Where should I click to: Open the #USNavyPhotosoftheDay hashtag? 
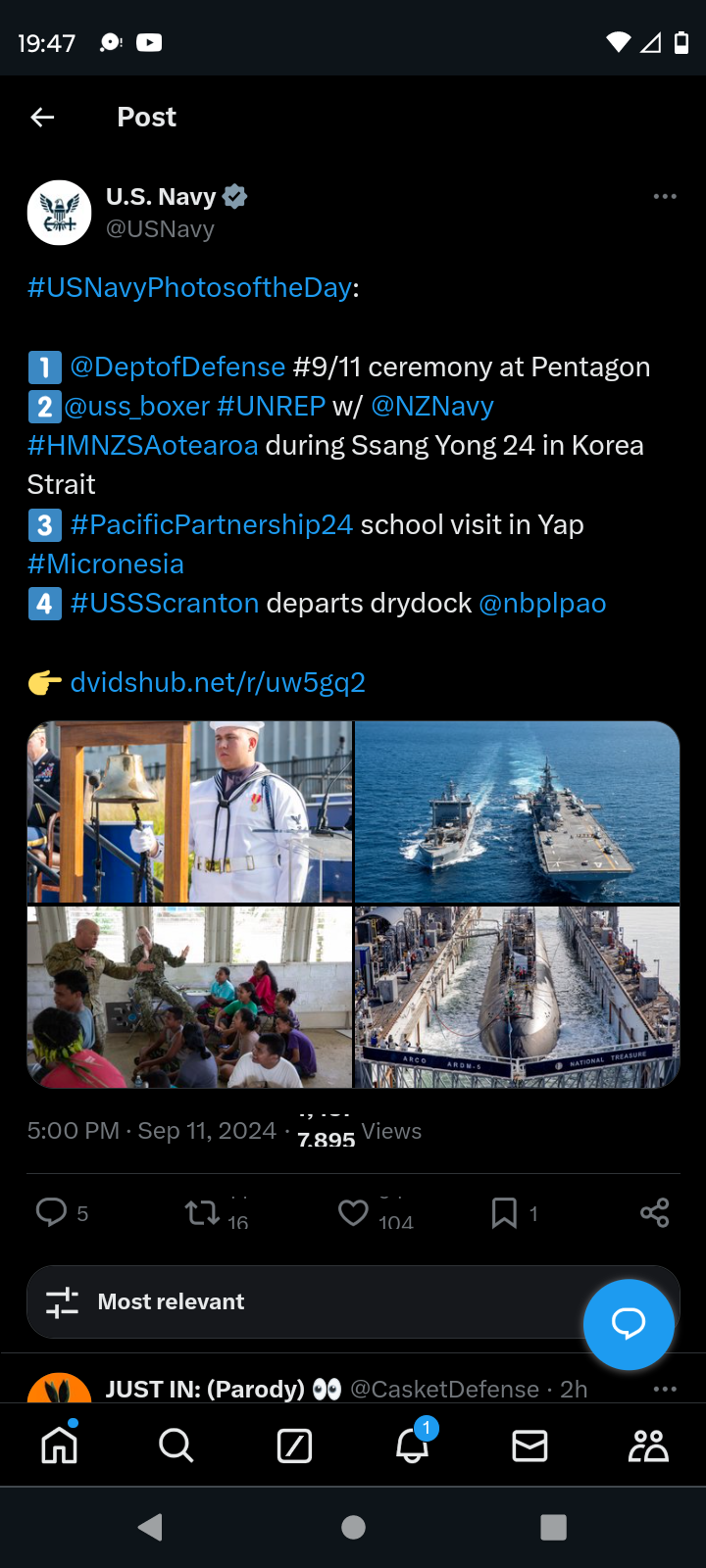click(x=189, y=287)
